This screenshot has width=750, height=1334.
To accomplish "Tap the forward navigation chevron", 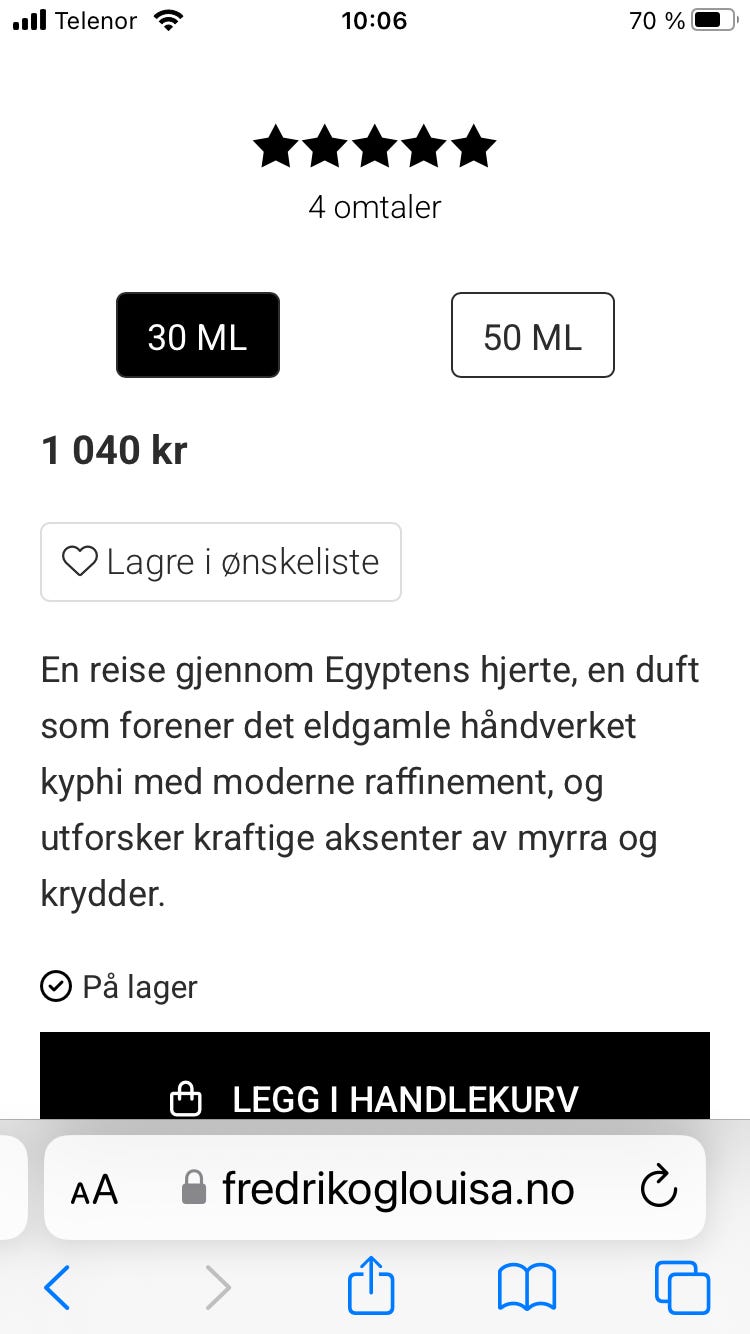I will pos(219,1288).
